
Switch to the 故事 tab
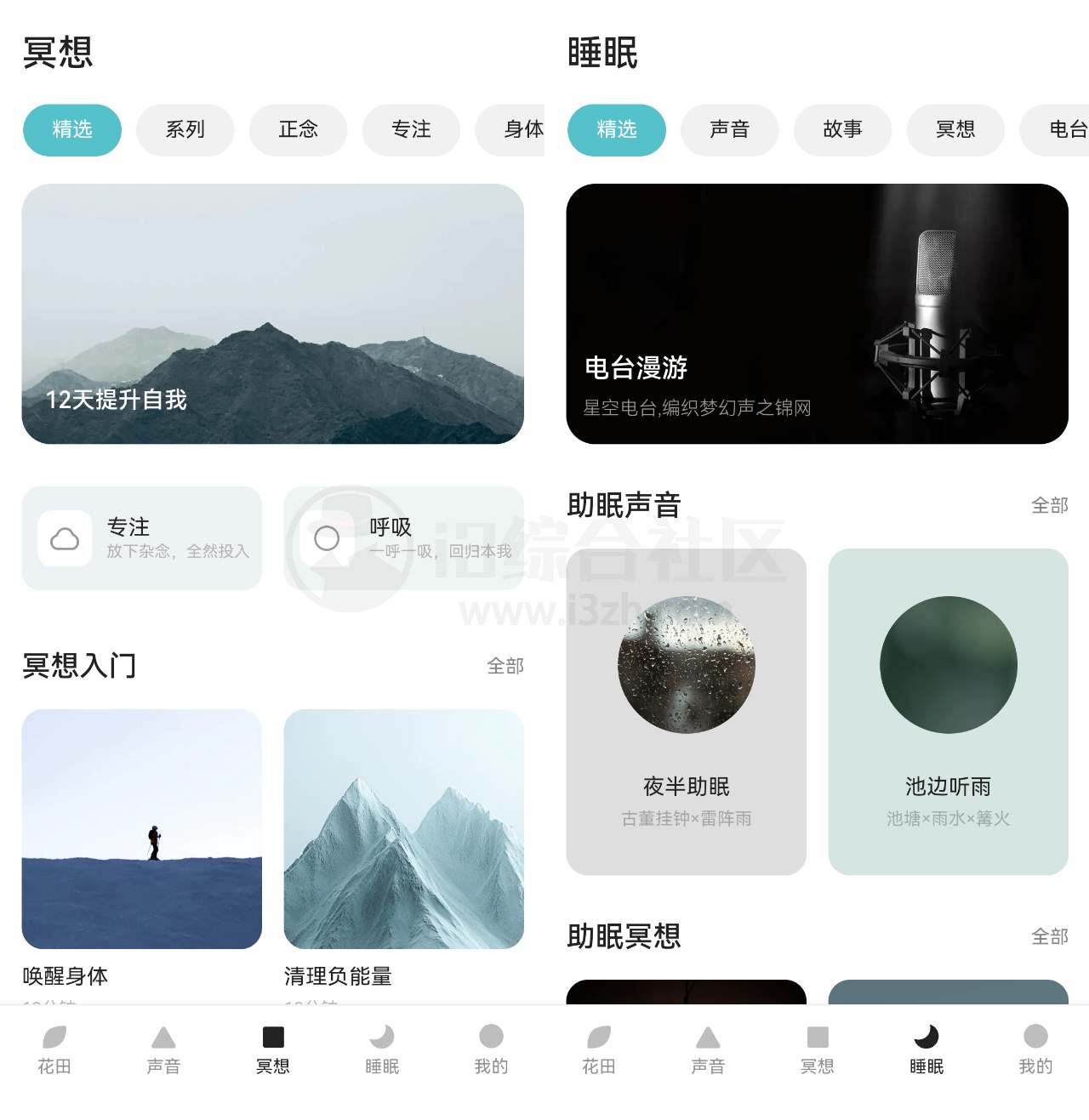843,130
